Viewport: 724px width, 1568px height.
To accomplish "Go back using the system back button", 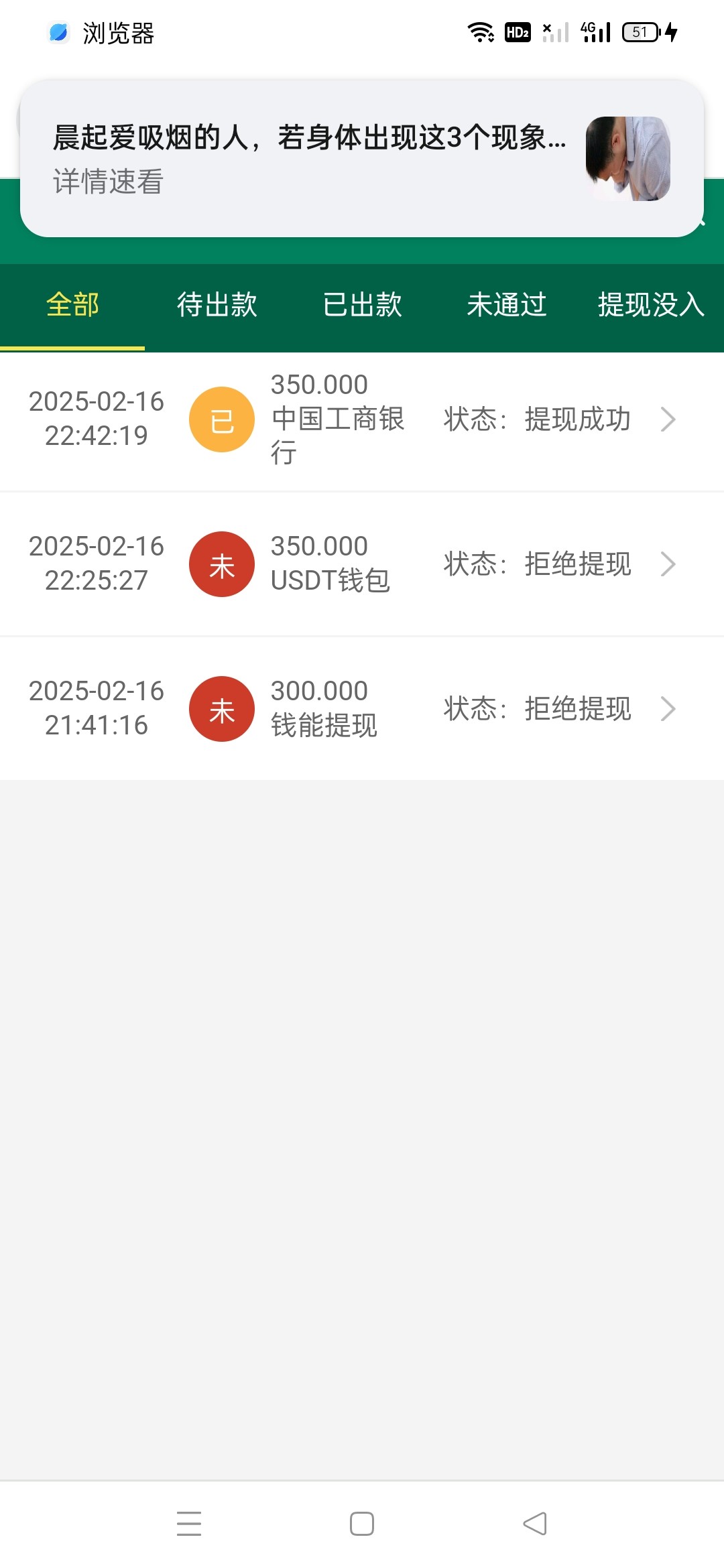I will pyautogui.click(x=535, y=1524).
